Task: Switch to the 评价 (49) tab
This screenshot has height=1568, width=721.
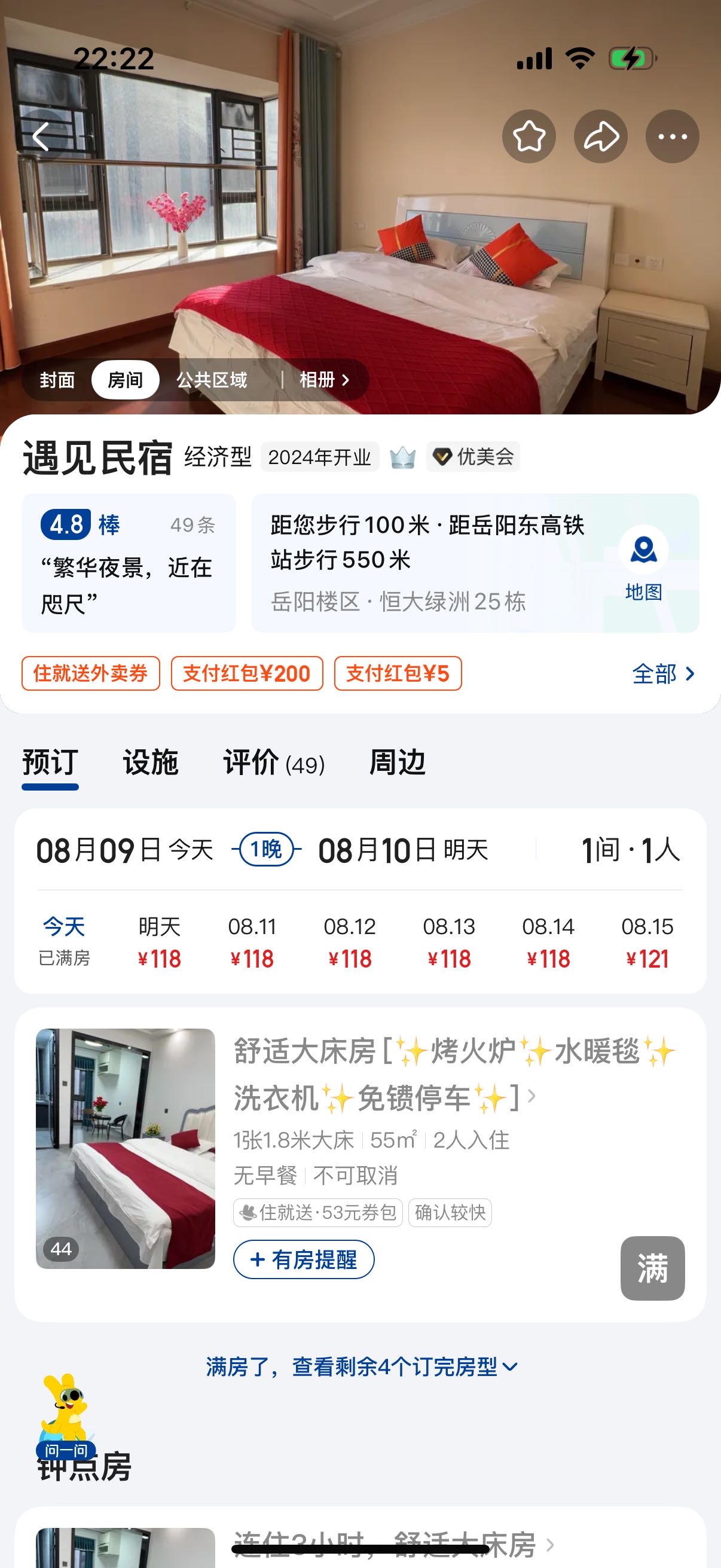Action: tap(274, 762)
